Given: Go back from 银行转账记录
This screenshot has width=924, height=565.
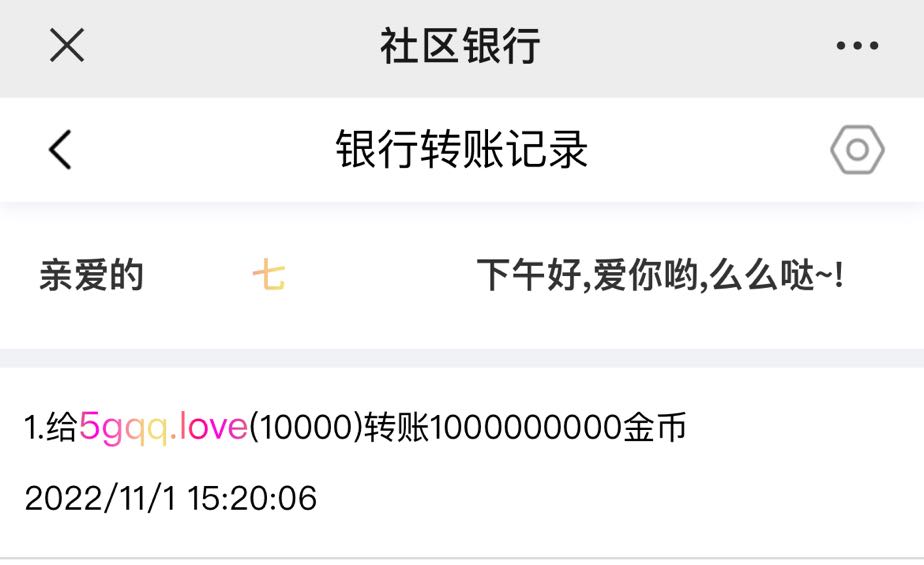Looking at the screenshot, I should 60,150.
